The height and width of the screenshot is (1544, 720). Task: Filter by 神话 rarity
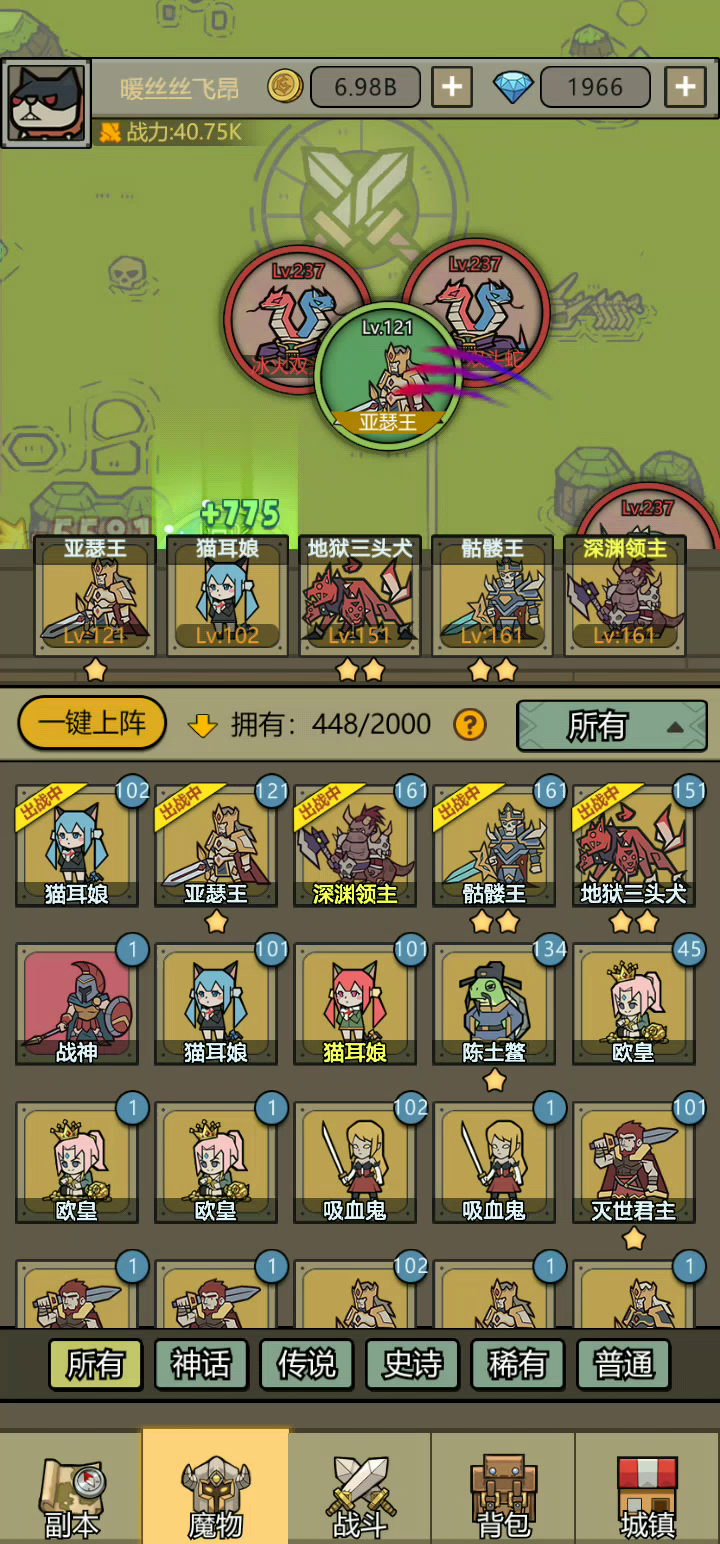[201, 1364]
